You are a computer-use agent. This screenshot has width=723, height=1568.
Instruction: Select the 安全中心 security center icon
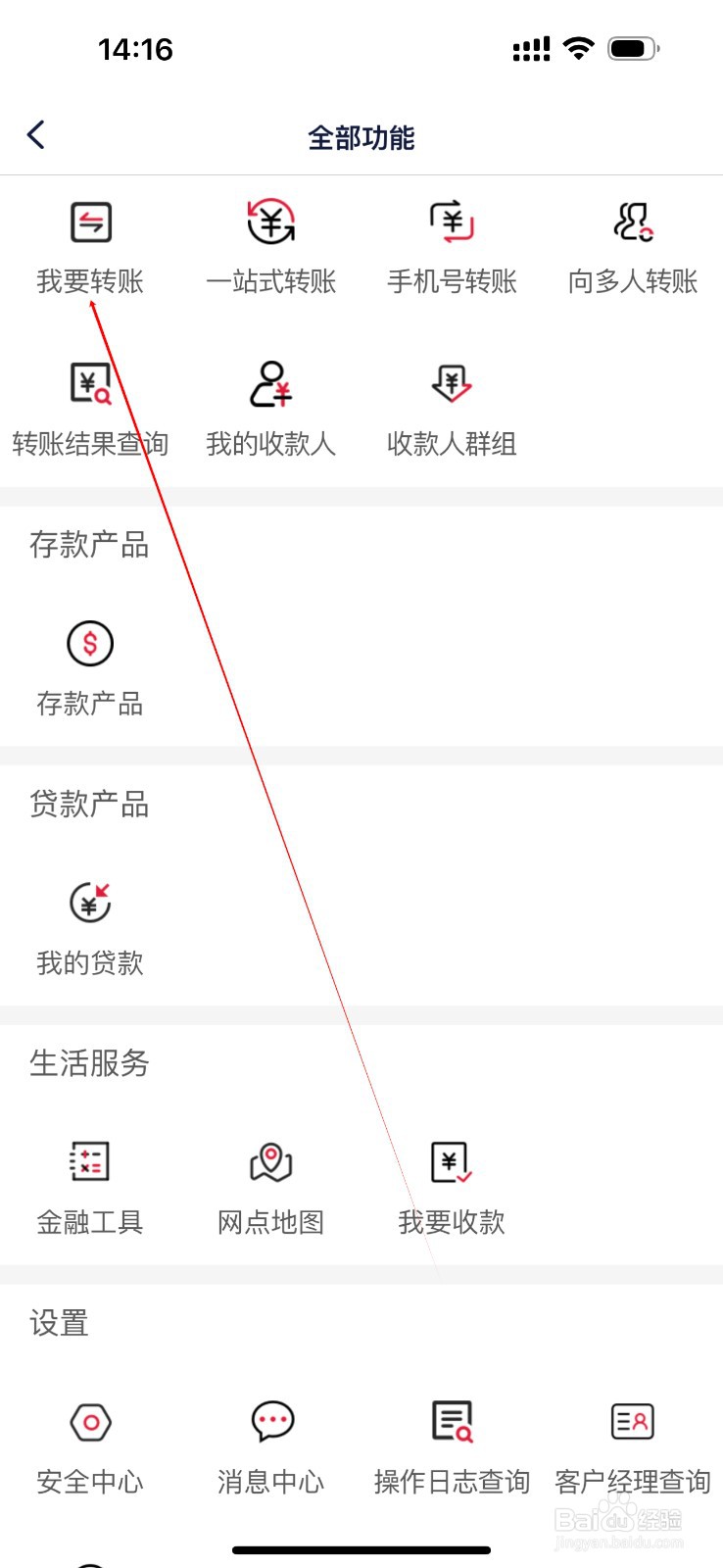tap(91, 1423)
